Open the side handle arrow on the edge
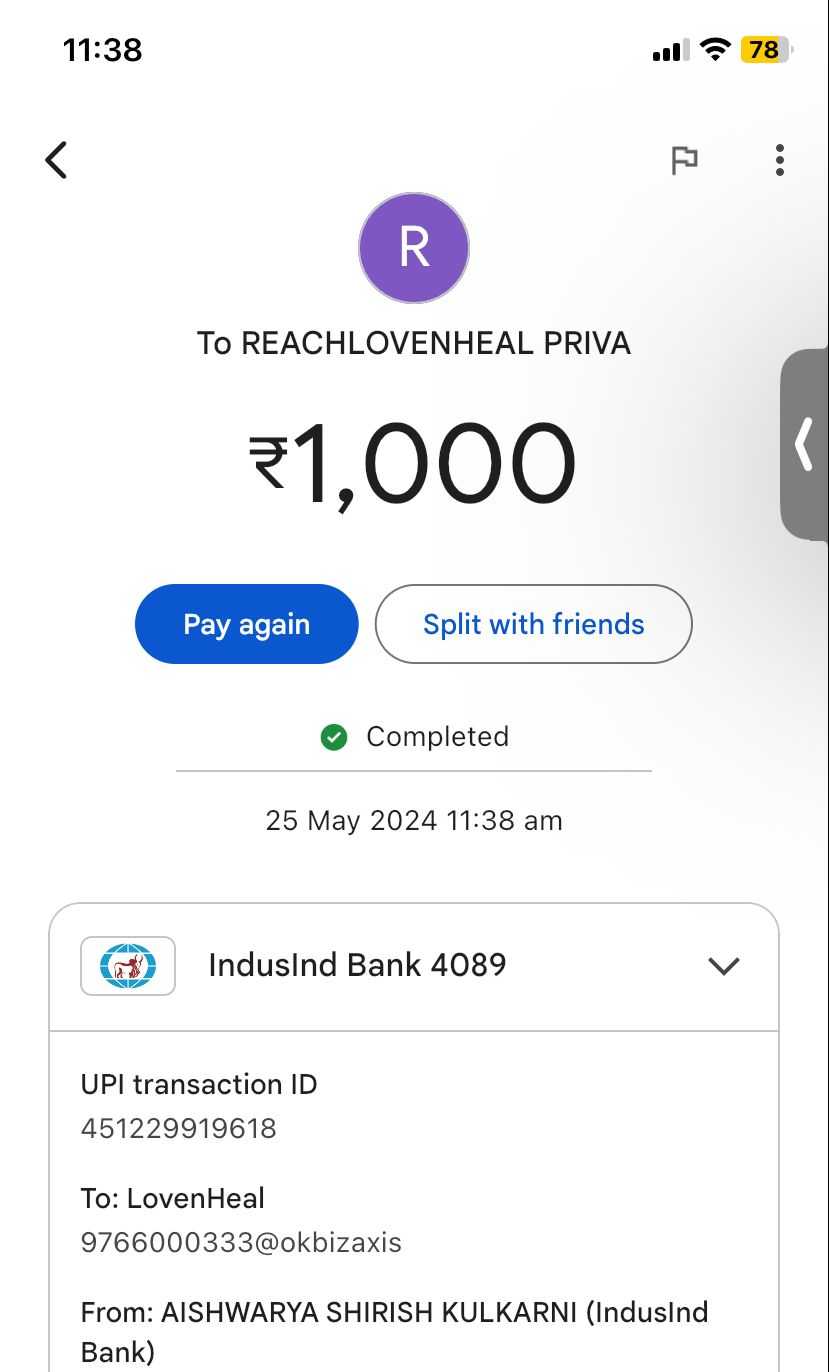 pyautogui.click(x=804, y=445)
